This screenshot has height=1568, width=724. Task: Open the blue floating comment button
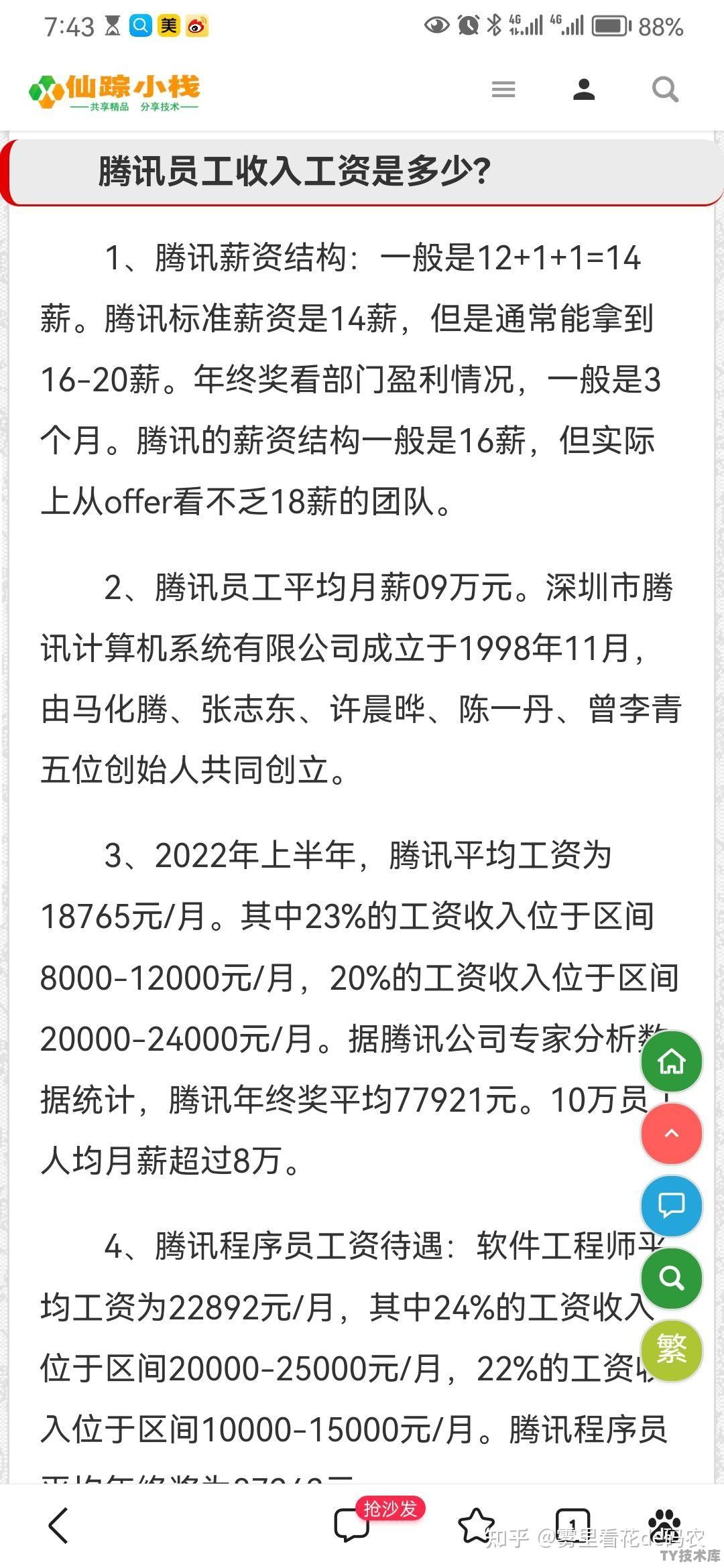[x=672, y=1205]
